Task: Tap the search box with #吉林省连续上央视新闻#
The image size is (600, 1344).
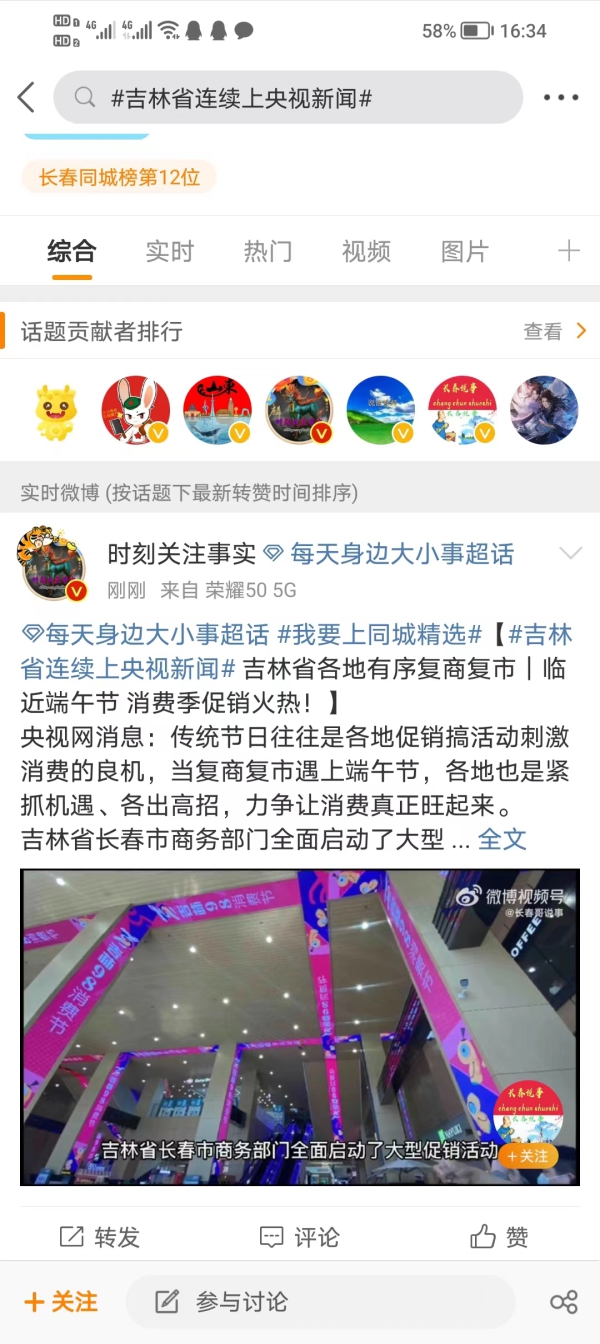Action: tap(288, 98)
